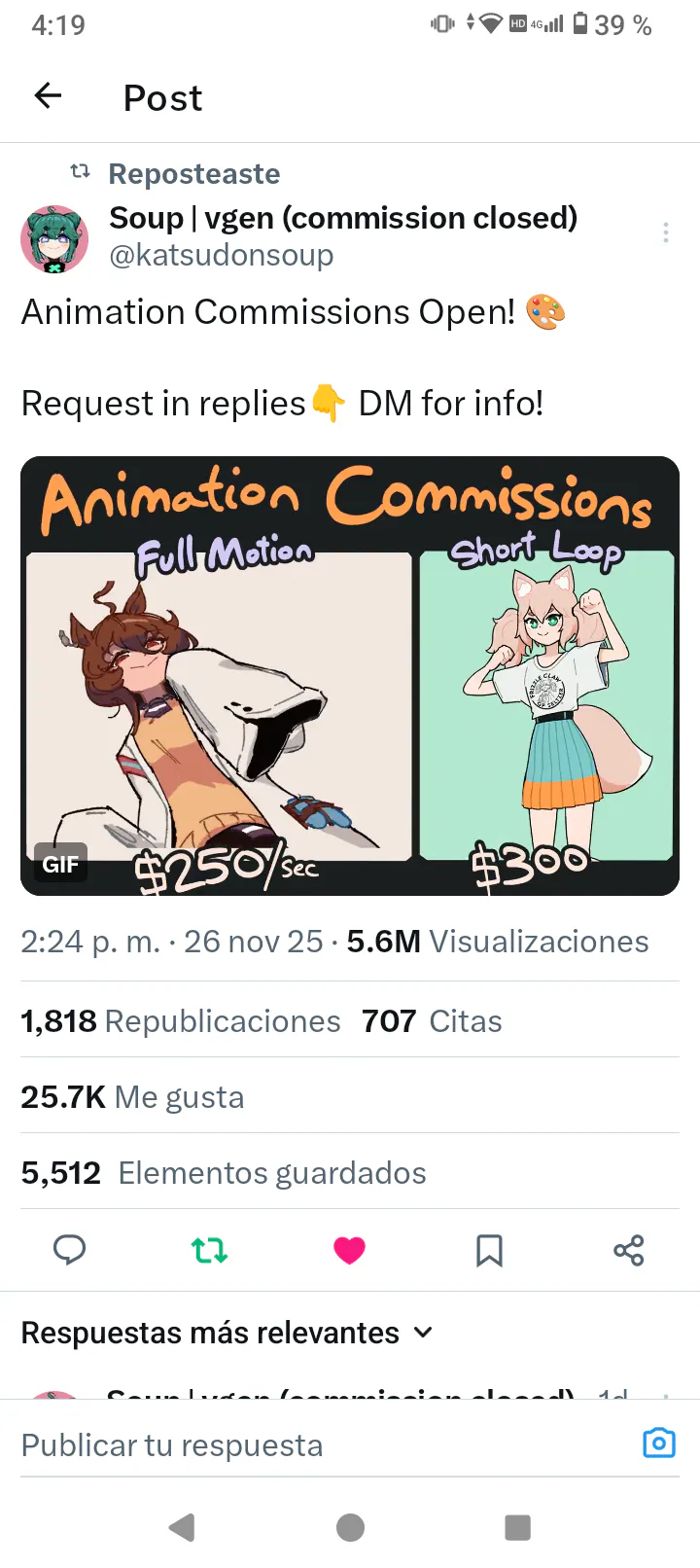Viewport: 700px width, 1568px height.
Task: Bookmark this post
Action: tap(489, 1250)
